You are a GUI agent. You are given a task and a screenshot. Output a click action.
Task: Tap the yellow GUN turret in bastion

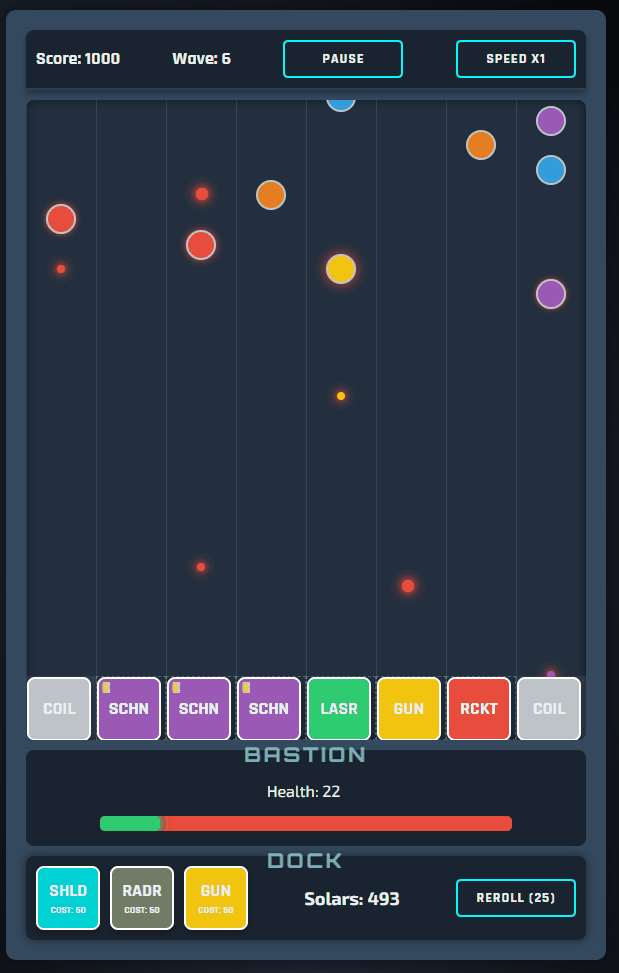coord(409,708)
